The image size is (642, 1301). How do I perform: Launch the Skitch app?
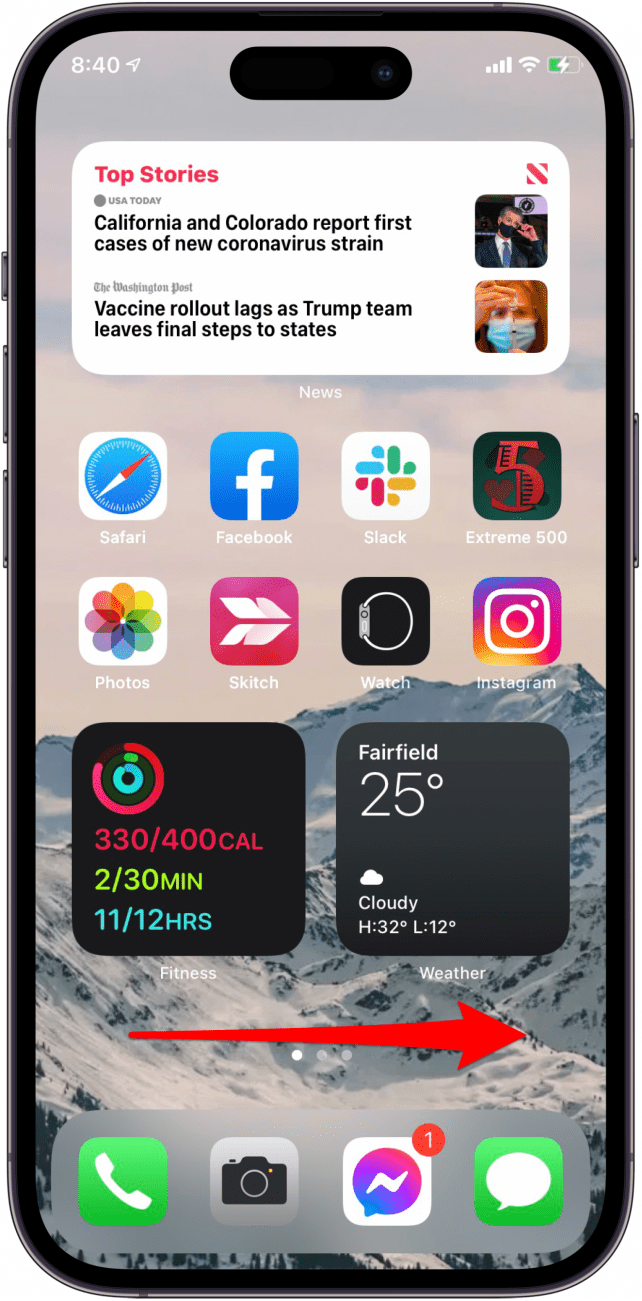click(254, 621)
